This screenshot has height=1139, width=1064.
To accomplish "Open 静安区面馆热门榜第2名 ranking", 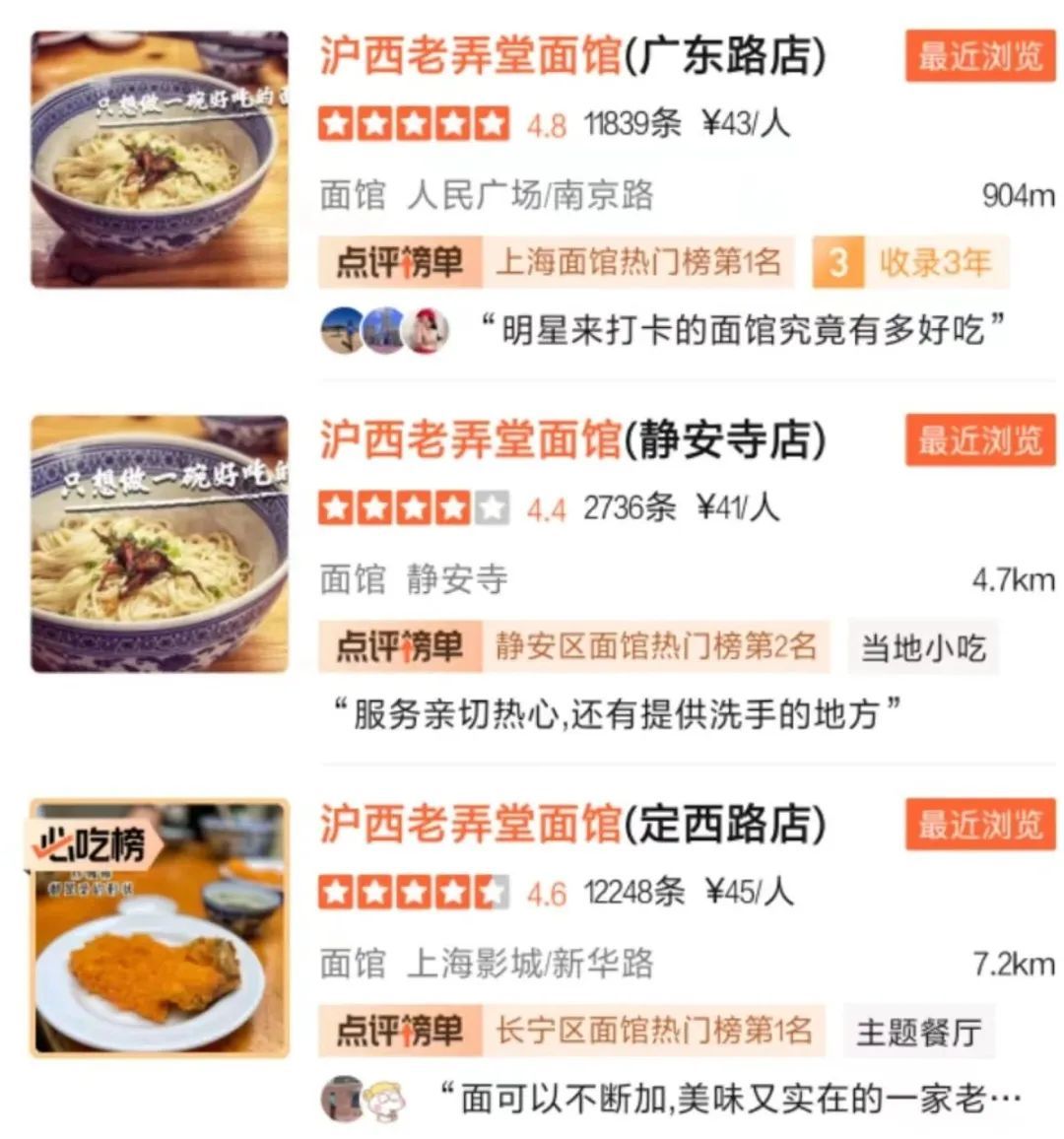I will pyautogui.click(x=655, y=646).
